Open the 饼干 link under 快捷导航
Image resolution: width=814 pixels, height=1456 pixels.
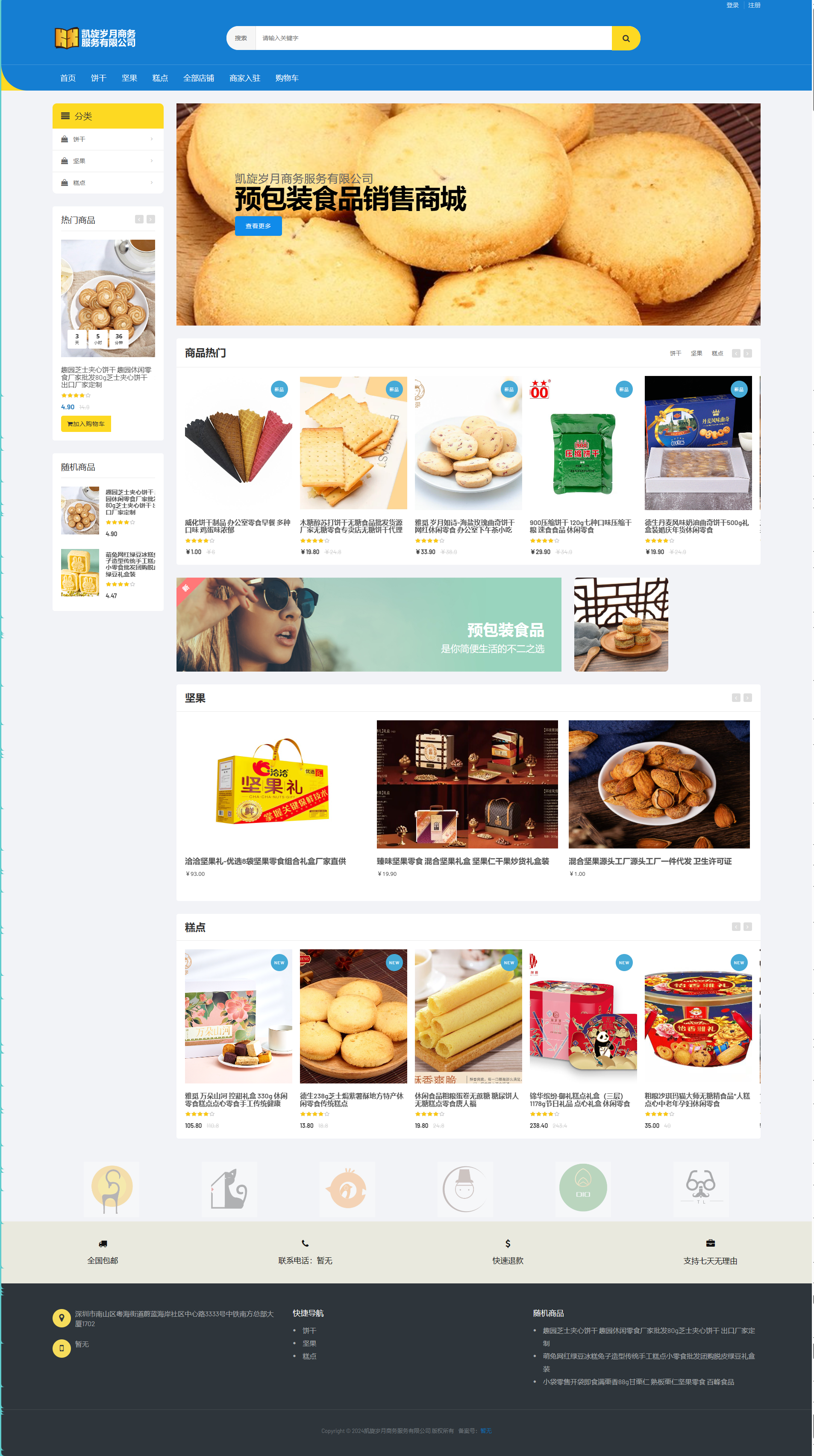coord(309,1330)
